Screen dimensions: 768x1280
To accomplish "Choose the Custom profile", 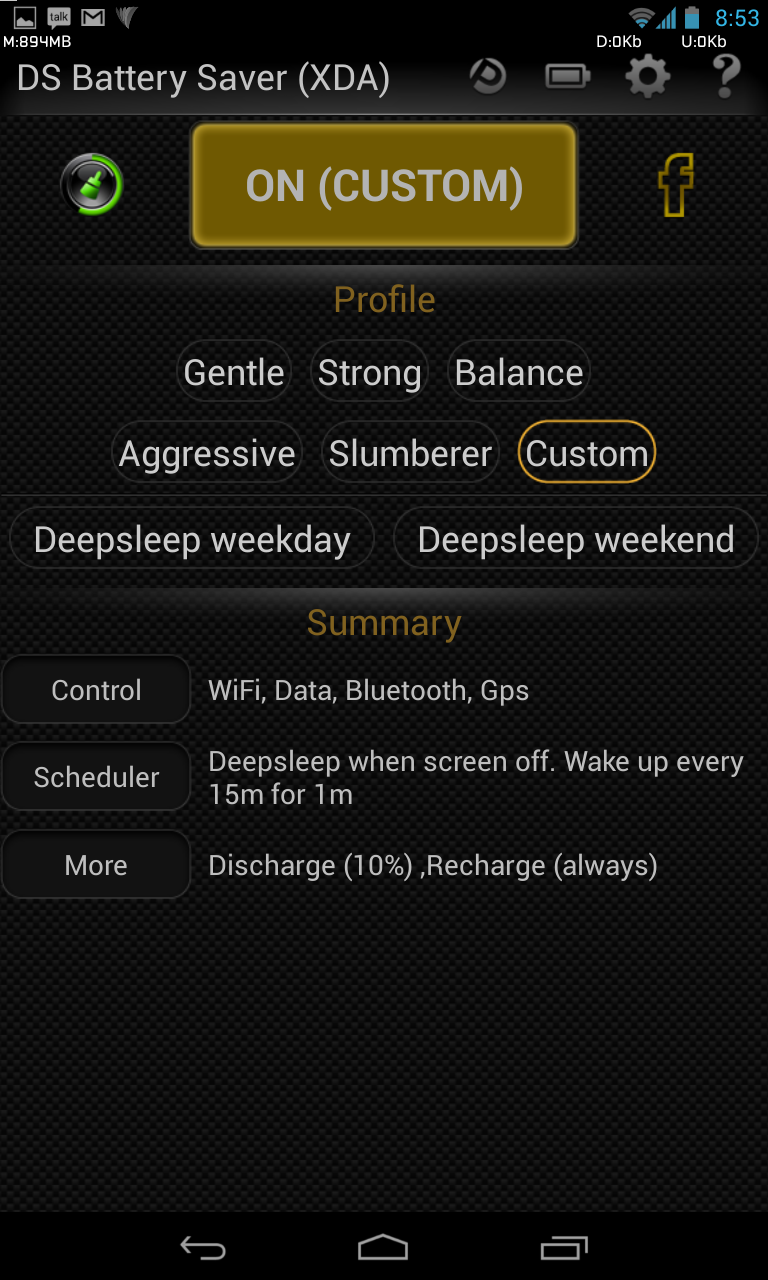I will tap(586, 454).
